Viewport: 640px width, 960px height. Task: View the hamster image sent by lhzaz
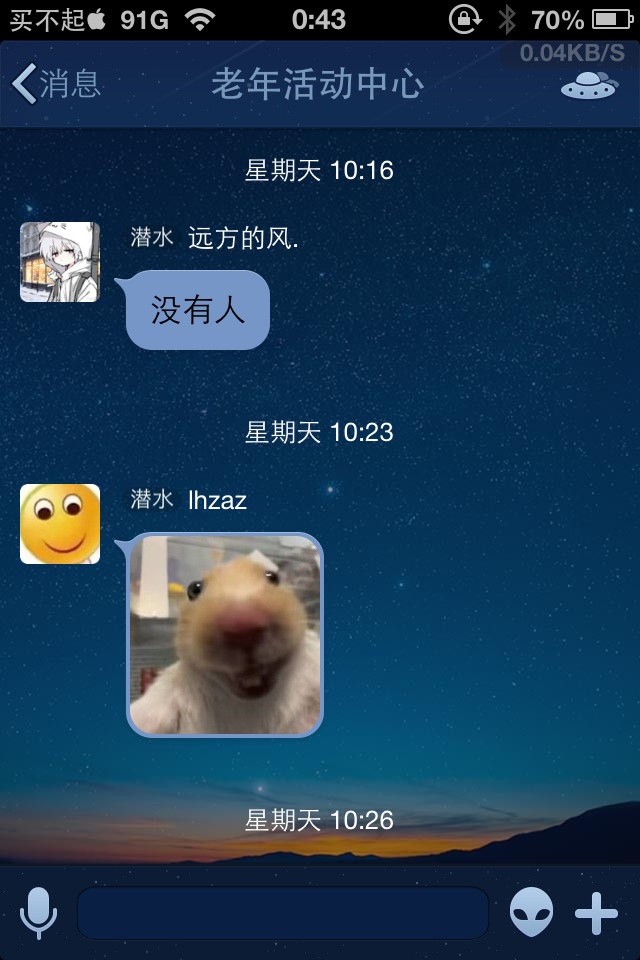(225, 635)
